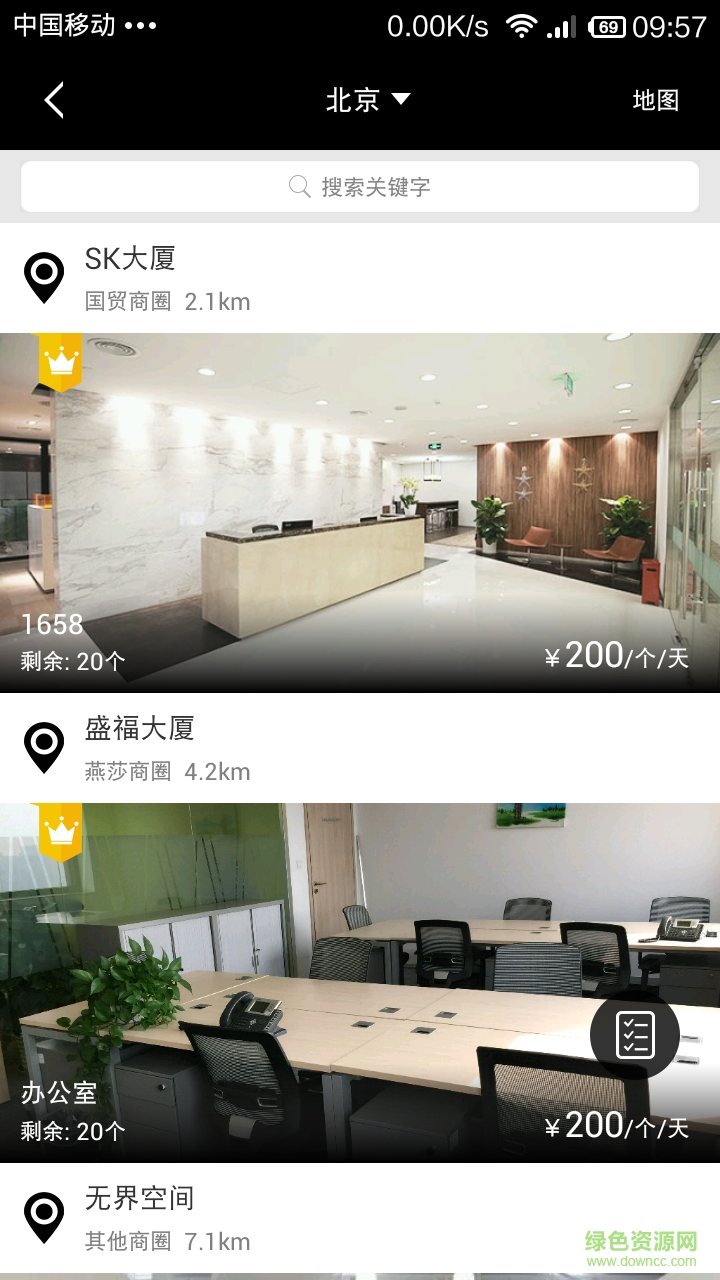The width and height of the screenshot is (720, 1280).
Task: View the 1658 office space photo card
Action: [360, 512]
